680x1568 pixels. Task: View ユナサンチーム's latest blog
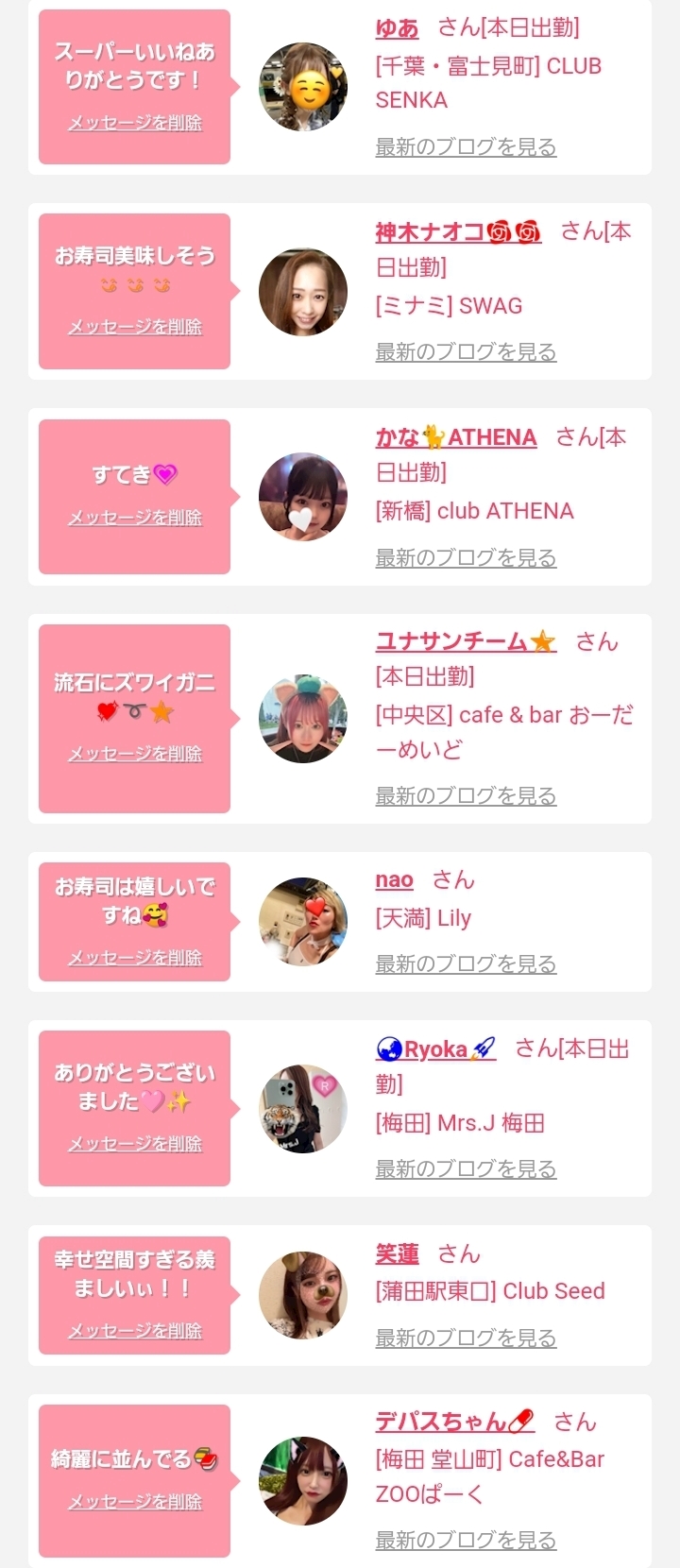point(466,795)
